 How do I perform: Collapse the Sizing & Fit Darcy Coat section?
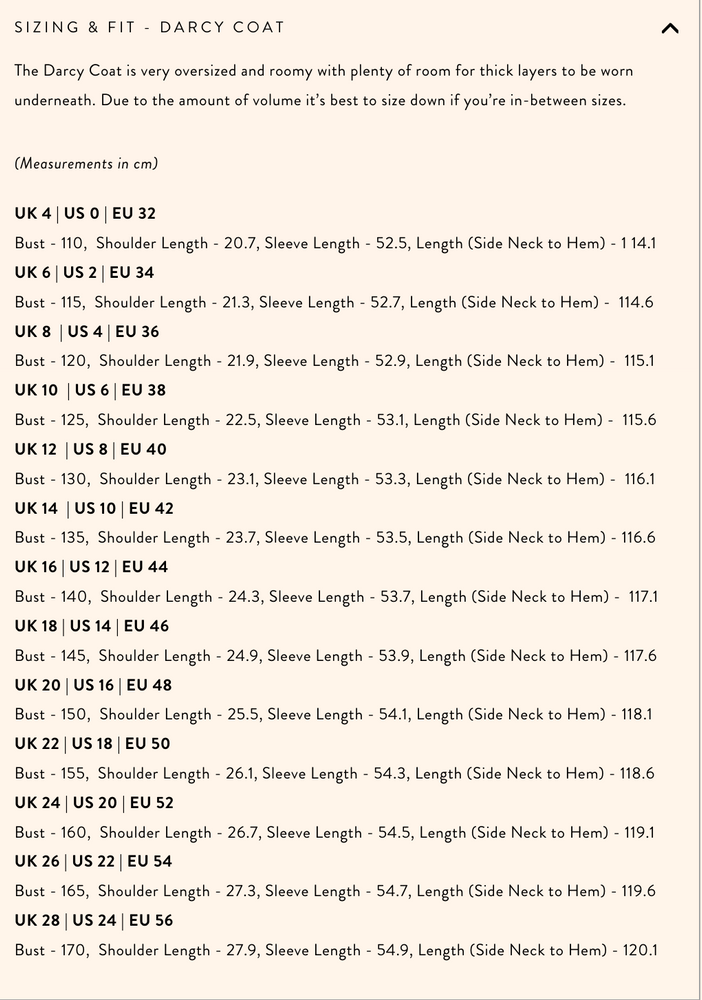pyautogui.click(x=670, y=28)
